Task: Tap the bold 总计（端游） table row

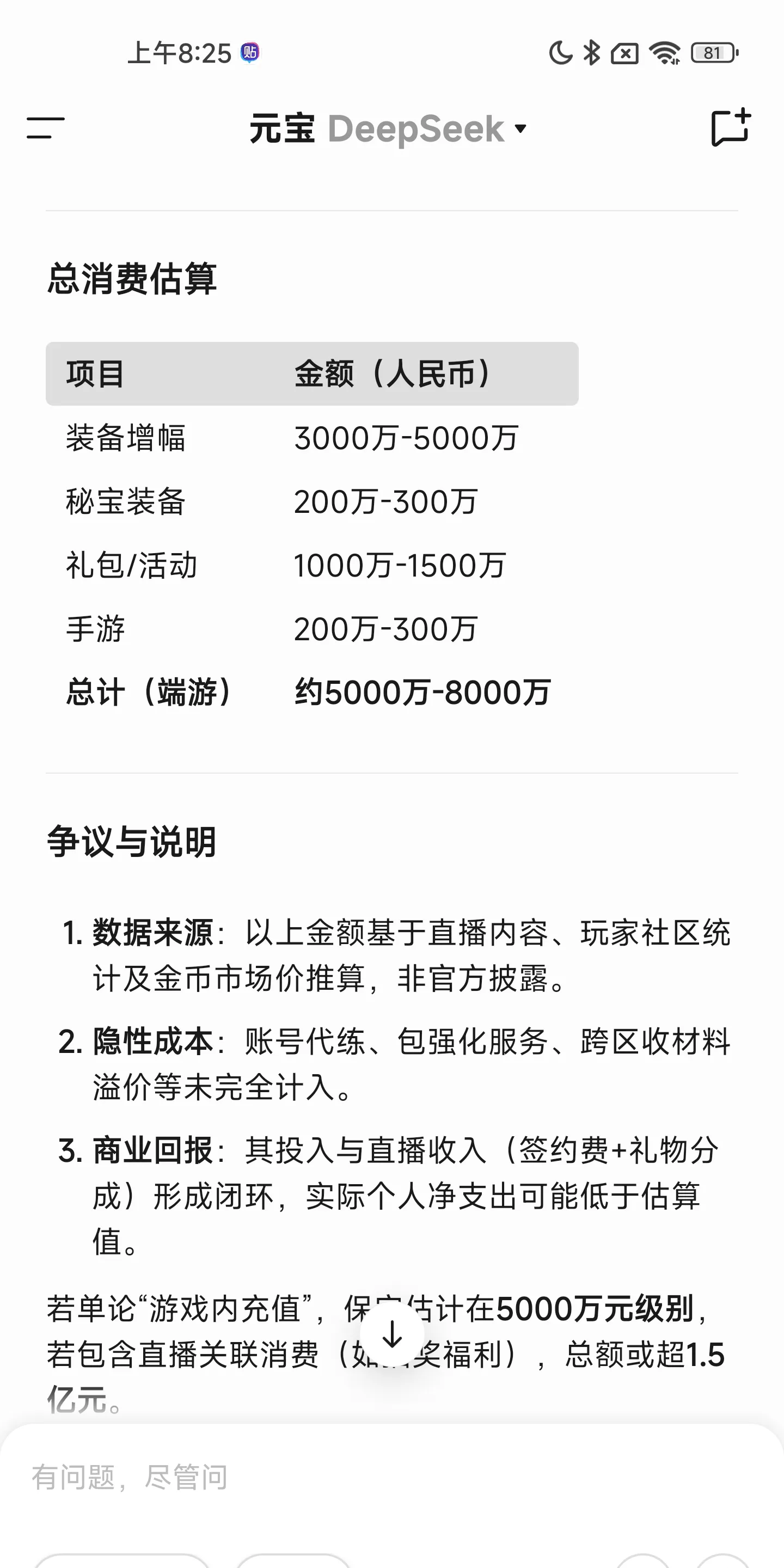Action: (148, 690)
